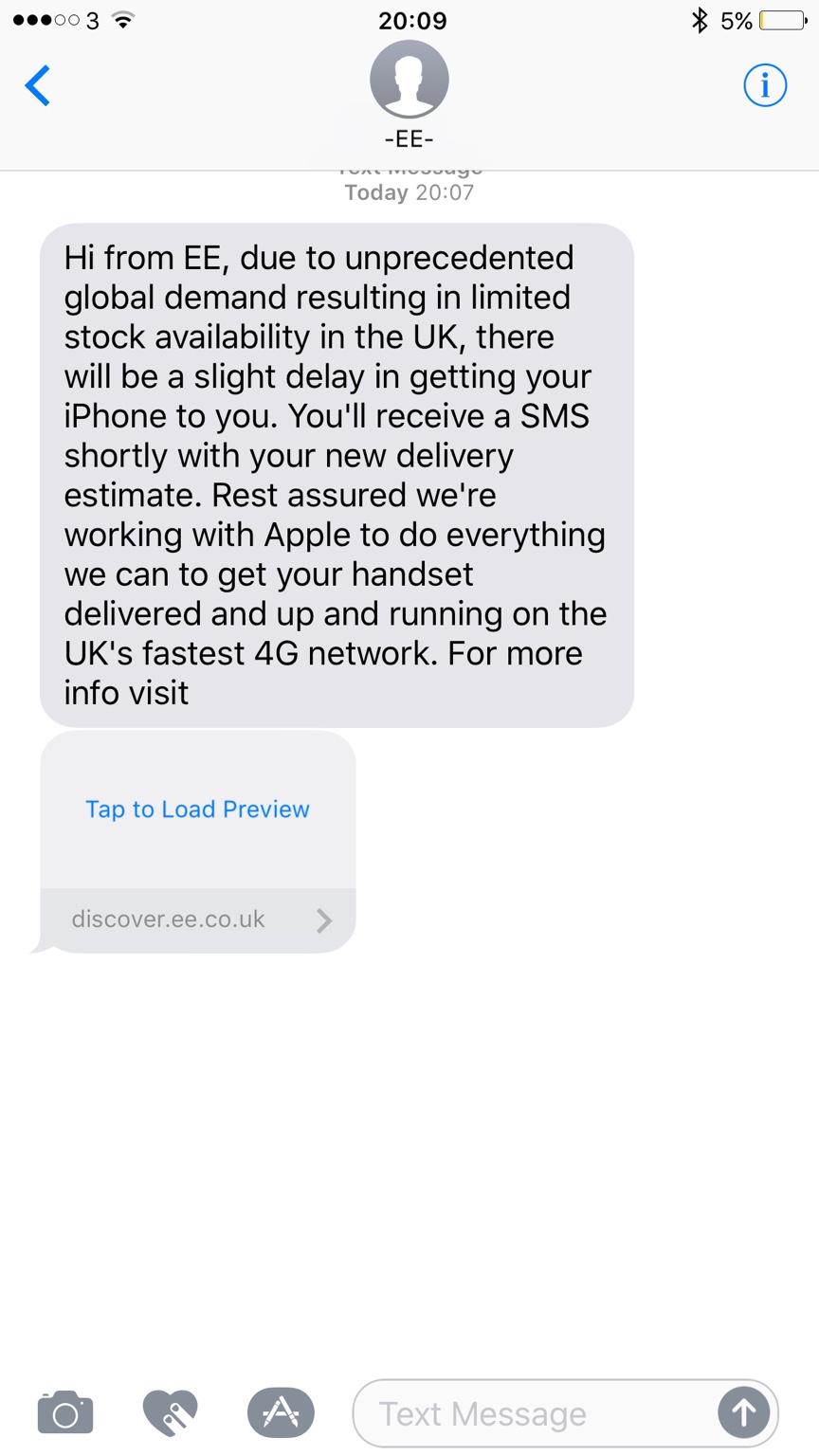Open the -EE- contact avatar

tap(409, 81)
